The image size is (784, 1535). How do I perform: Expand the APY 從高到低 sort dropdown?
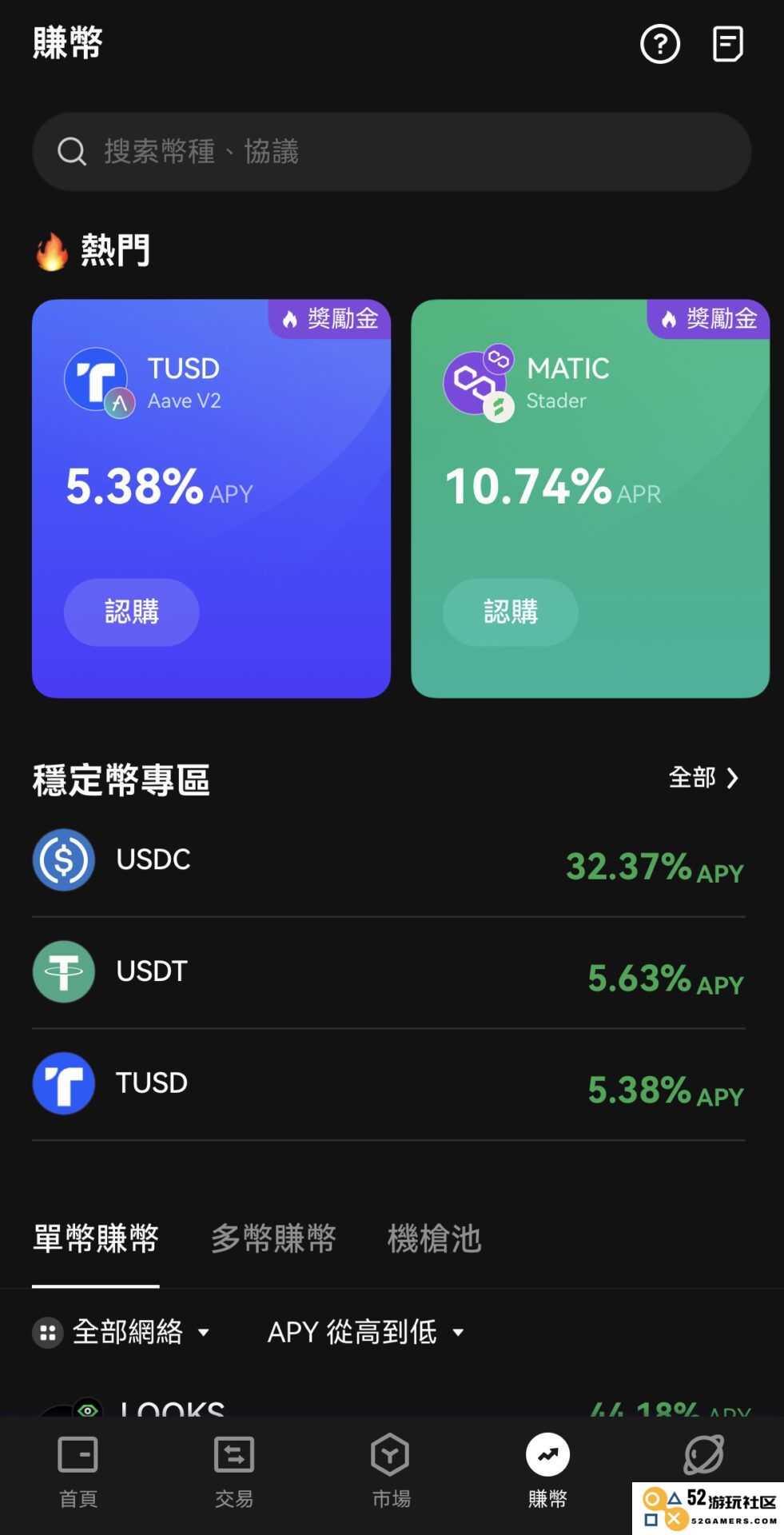point(366,1332)
